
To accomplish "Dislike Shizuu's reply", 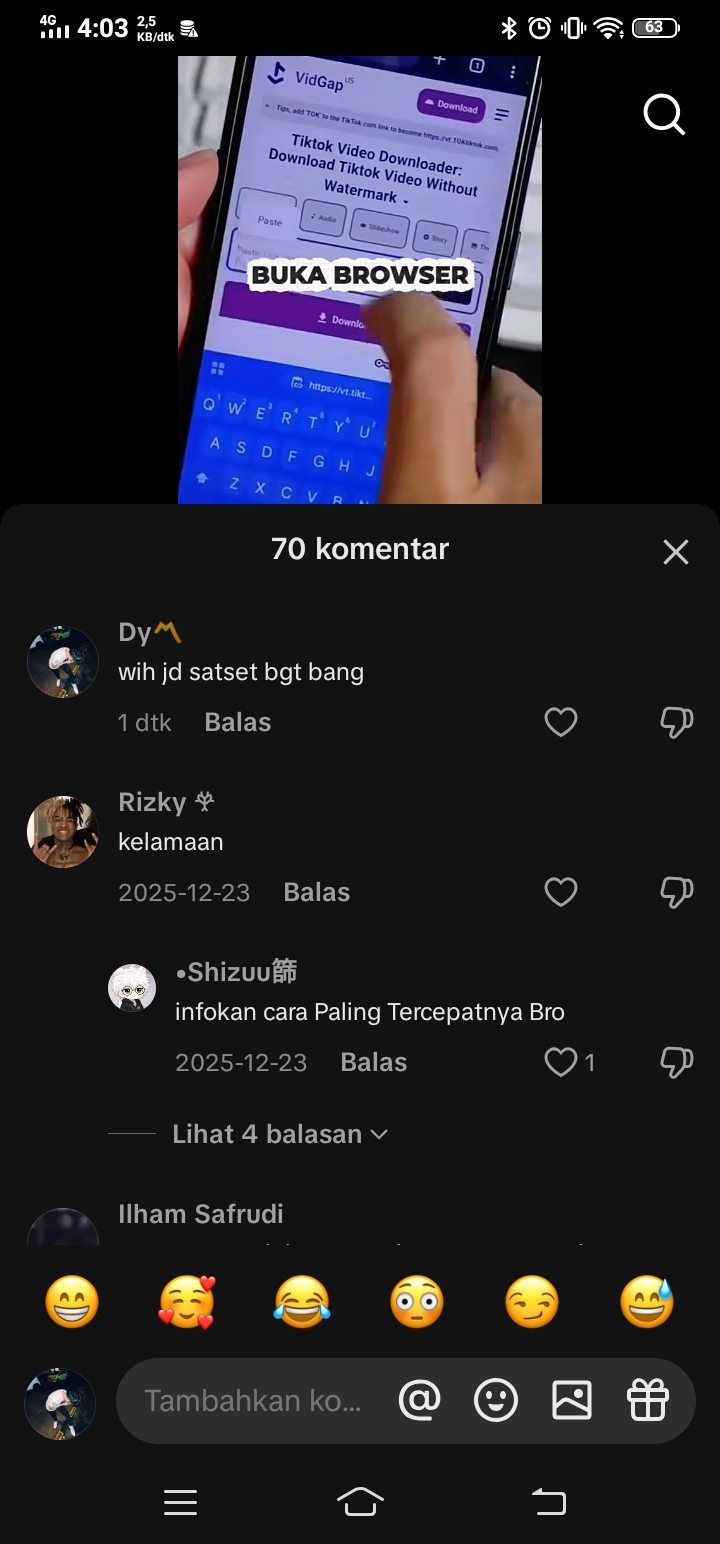I will point(677,1062).
